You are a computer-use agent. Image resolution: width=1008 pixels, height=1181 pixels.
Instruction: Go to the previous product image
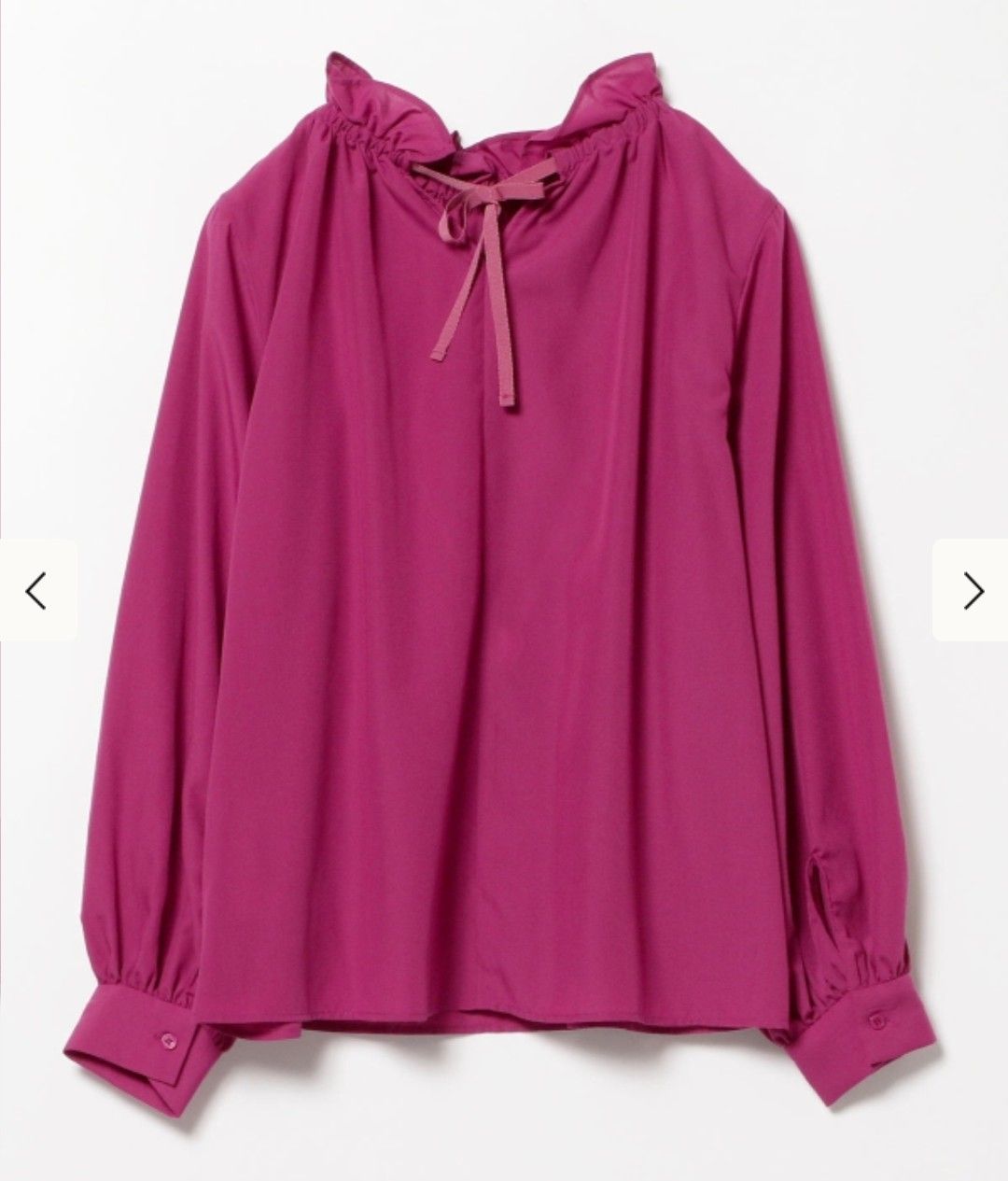click(x=37, y=590)
